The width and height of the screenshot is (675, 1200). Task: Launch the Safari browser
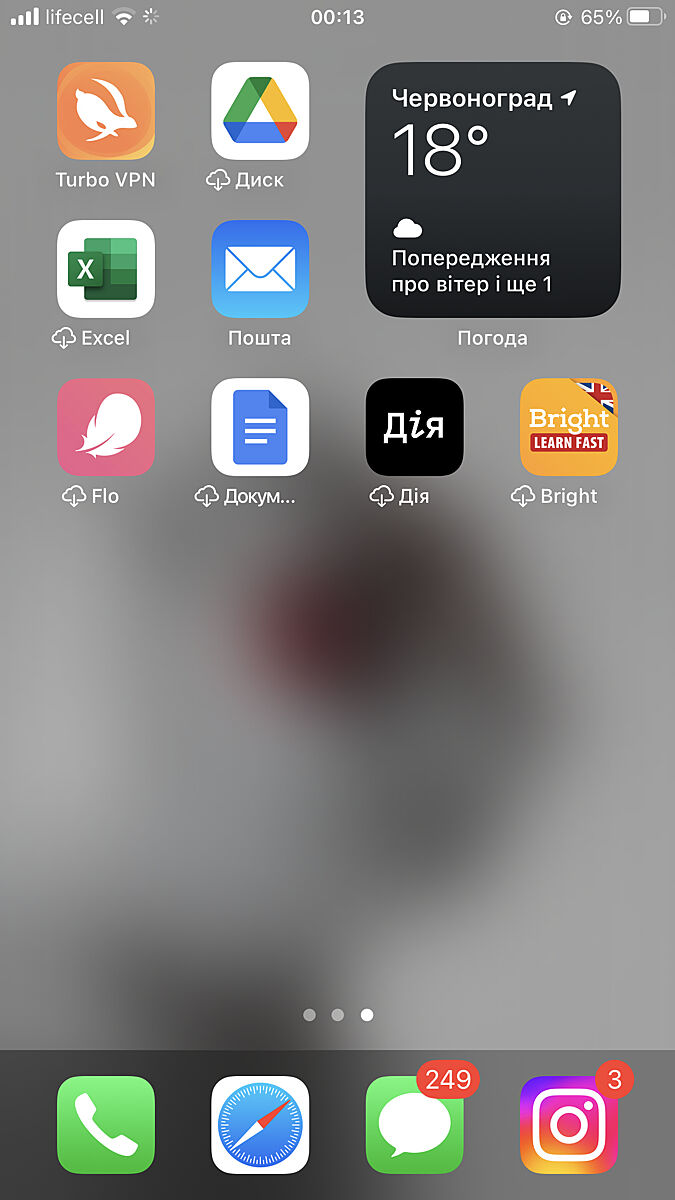[x=260, y=1124]
